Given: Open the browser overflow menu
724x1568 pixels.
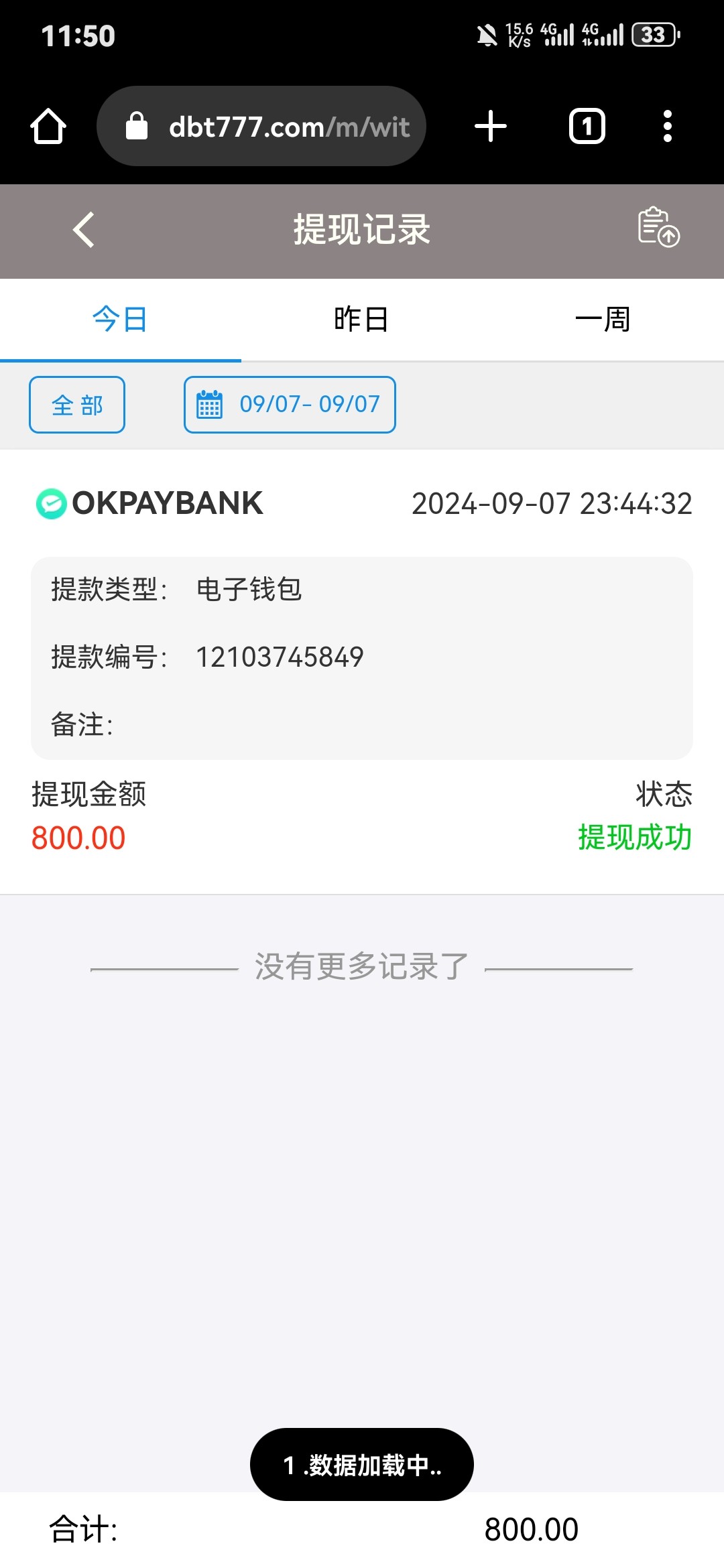Looking at the screenshot, I should point(667,126).
